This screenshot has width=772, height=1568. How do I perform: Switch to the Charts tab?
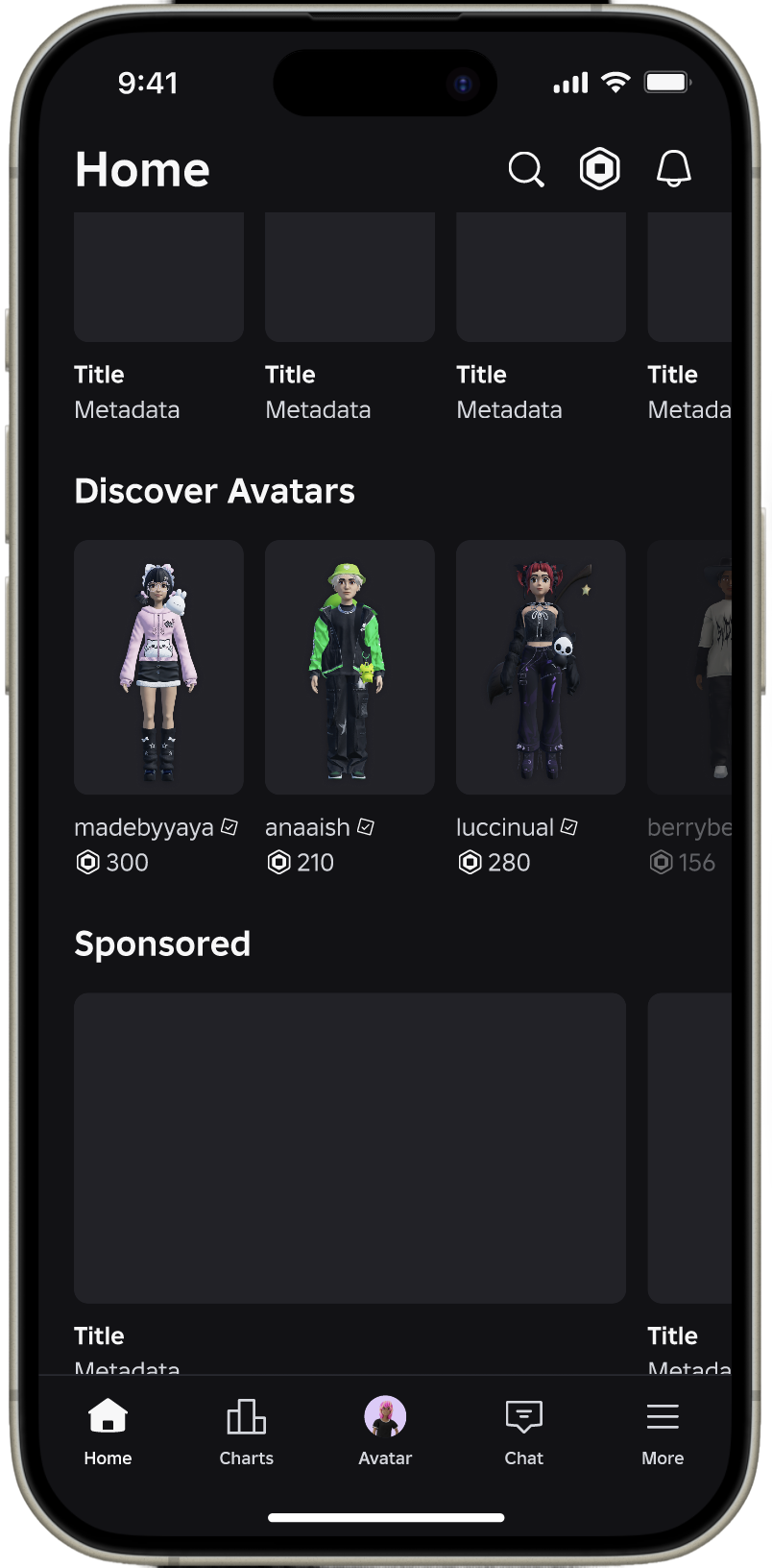click(x=246, y=1432)
